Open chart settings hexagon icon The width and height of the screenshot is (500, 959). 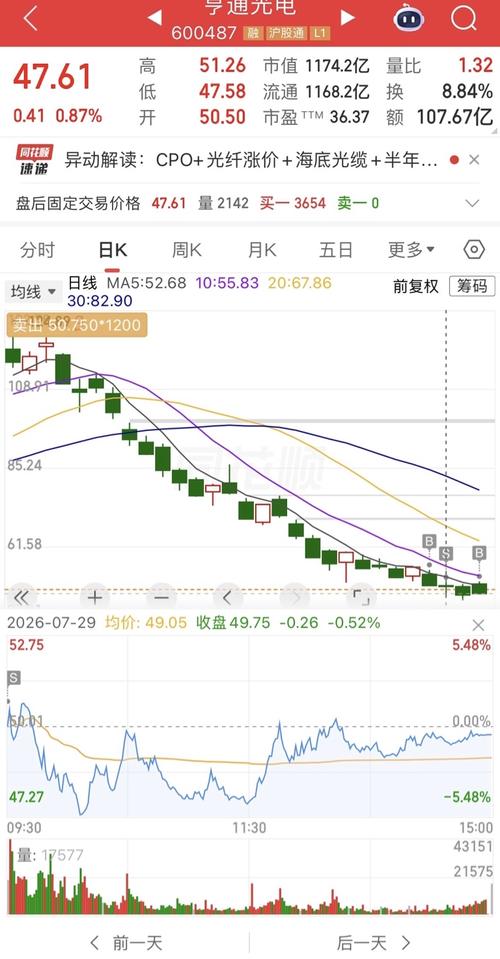tap(474, 250)
